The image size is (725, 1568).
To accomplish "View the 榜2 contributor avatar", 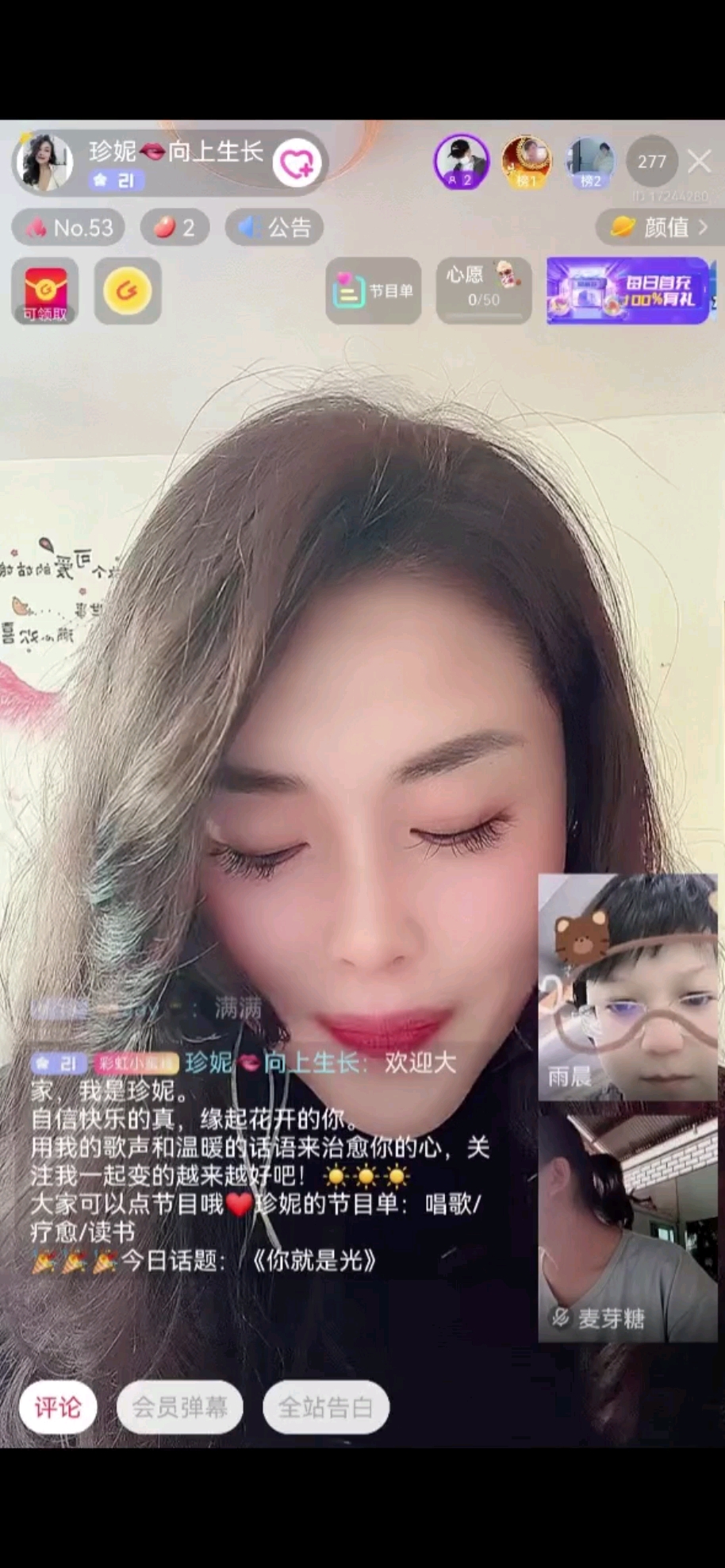I will pyautogui.click(x=591, y=162).
